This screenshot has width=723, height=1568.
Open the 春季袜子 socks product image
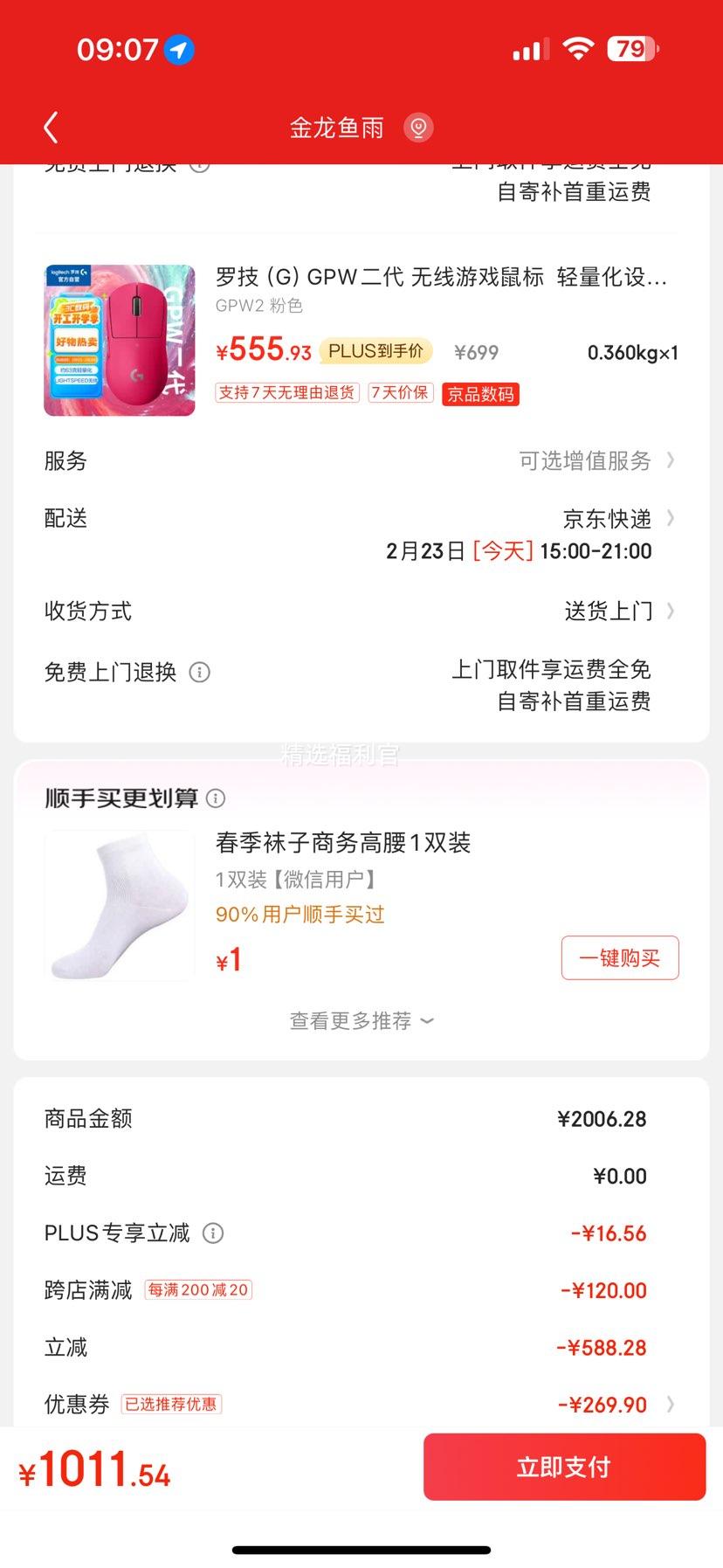[120, 905]
